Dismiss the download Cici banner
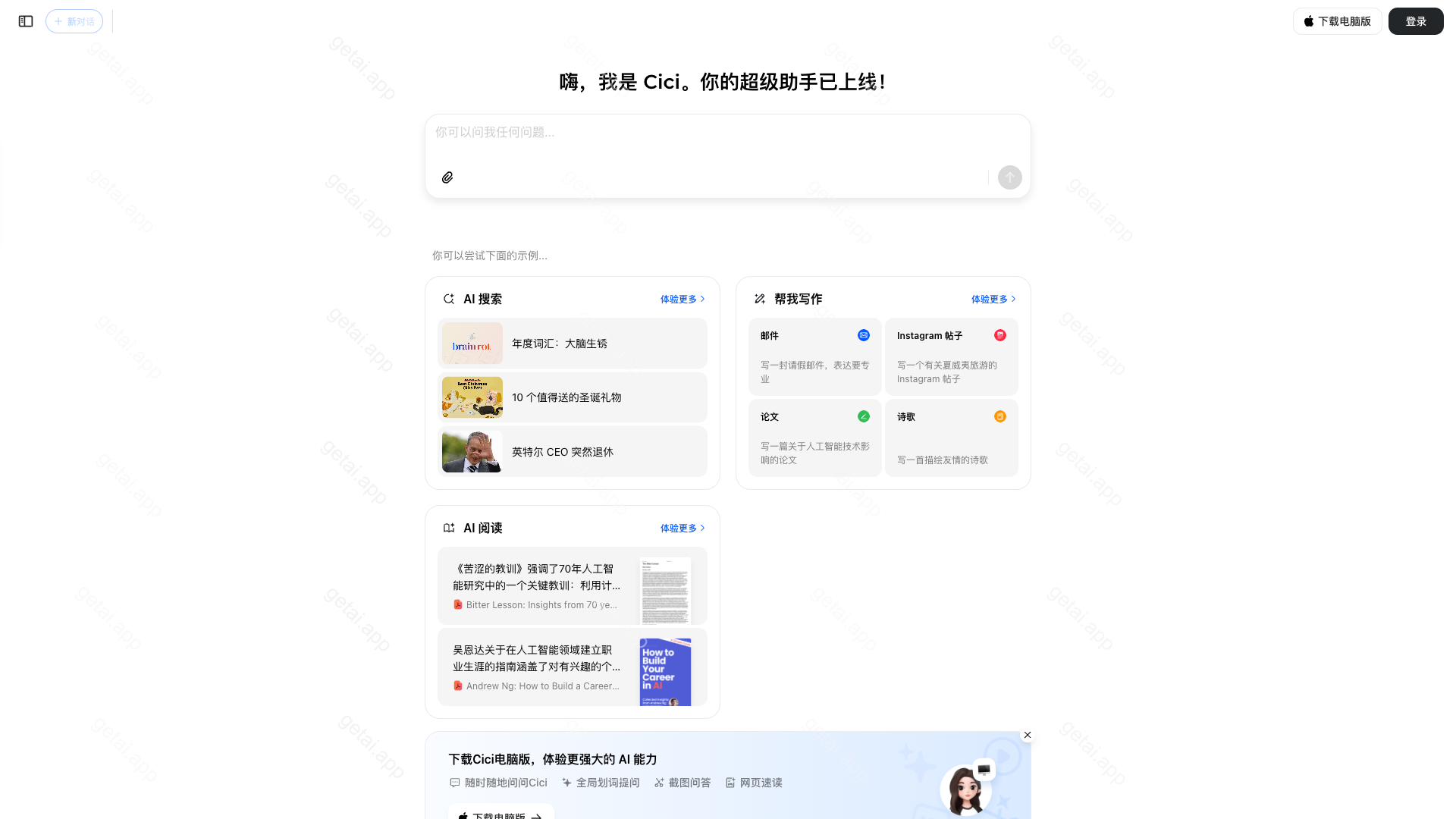This screenshot has width=1456, height=819. coord(1028,735)
